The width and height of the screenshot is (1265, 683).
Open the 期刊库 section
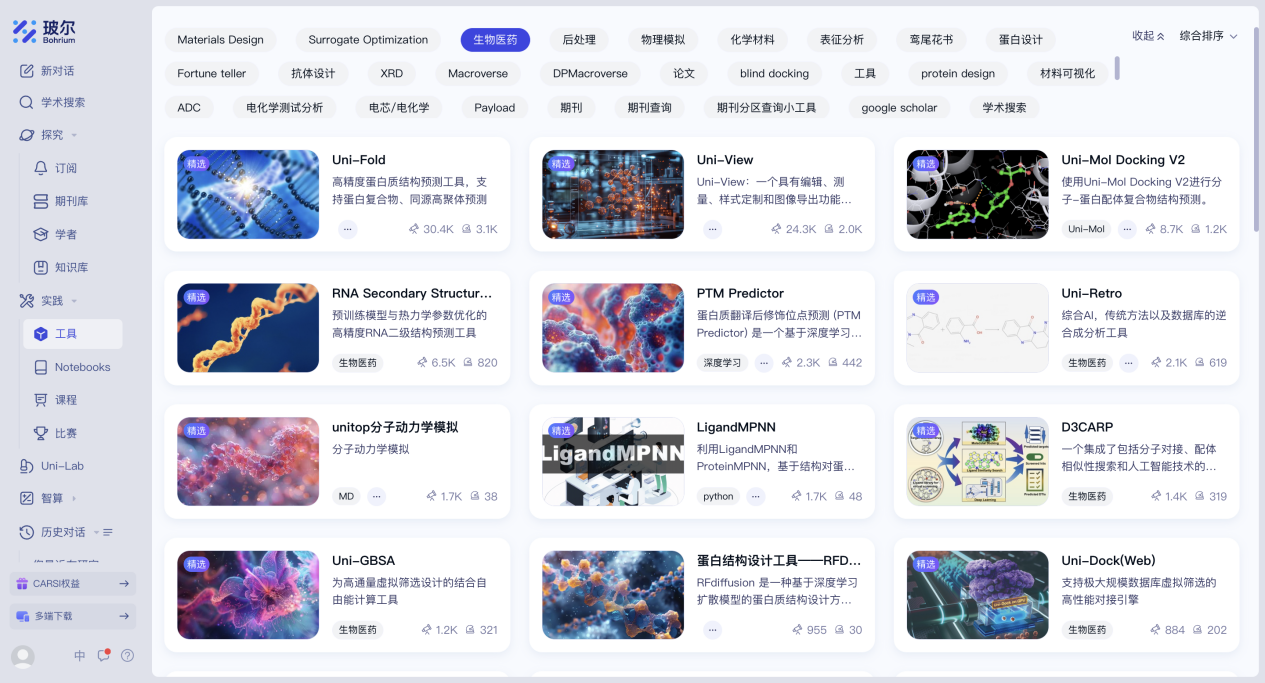[x=71, y=201]
